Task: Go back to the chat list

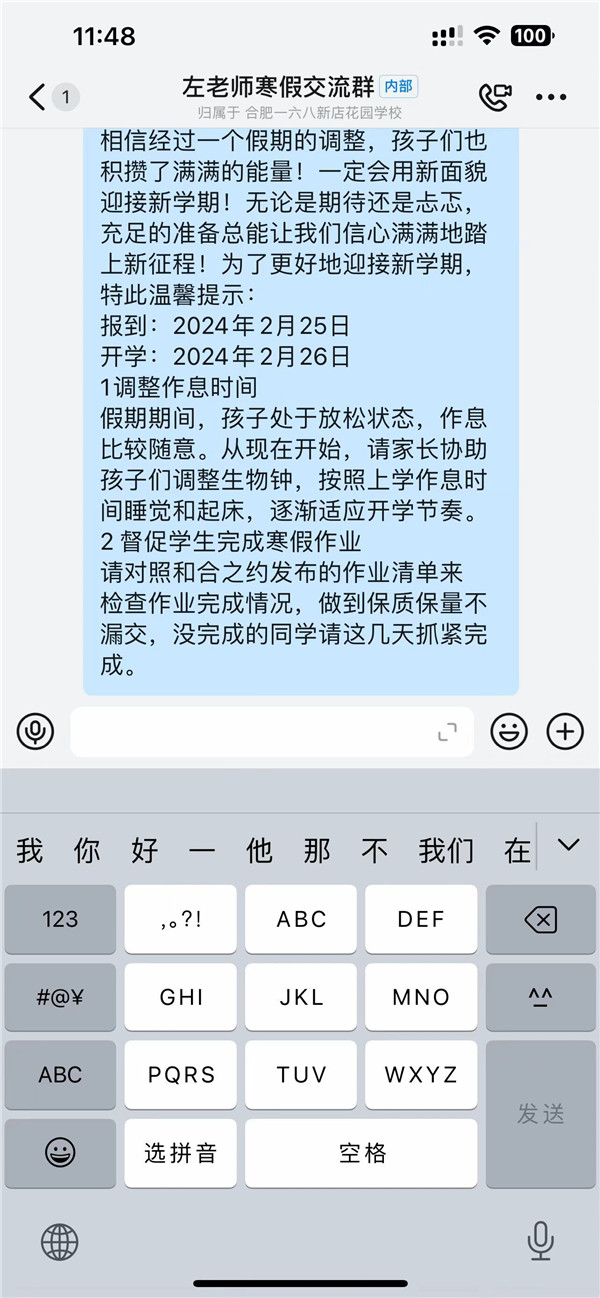Action: [38, 97]
